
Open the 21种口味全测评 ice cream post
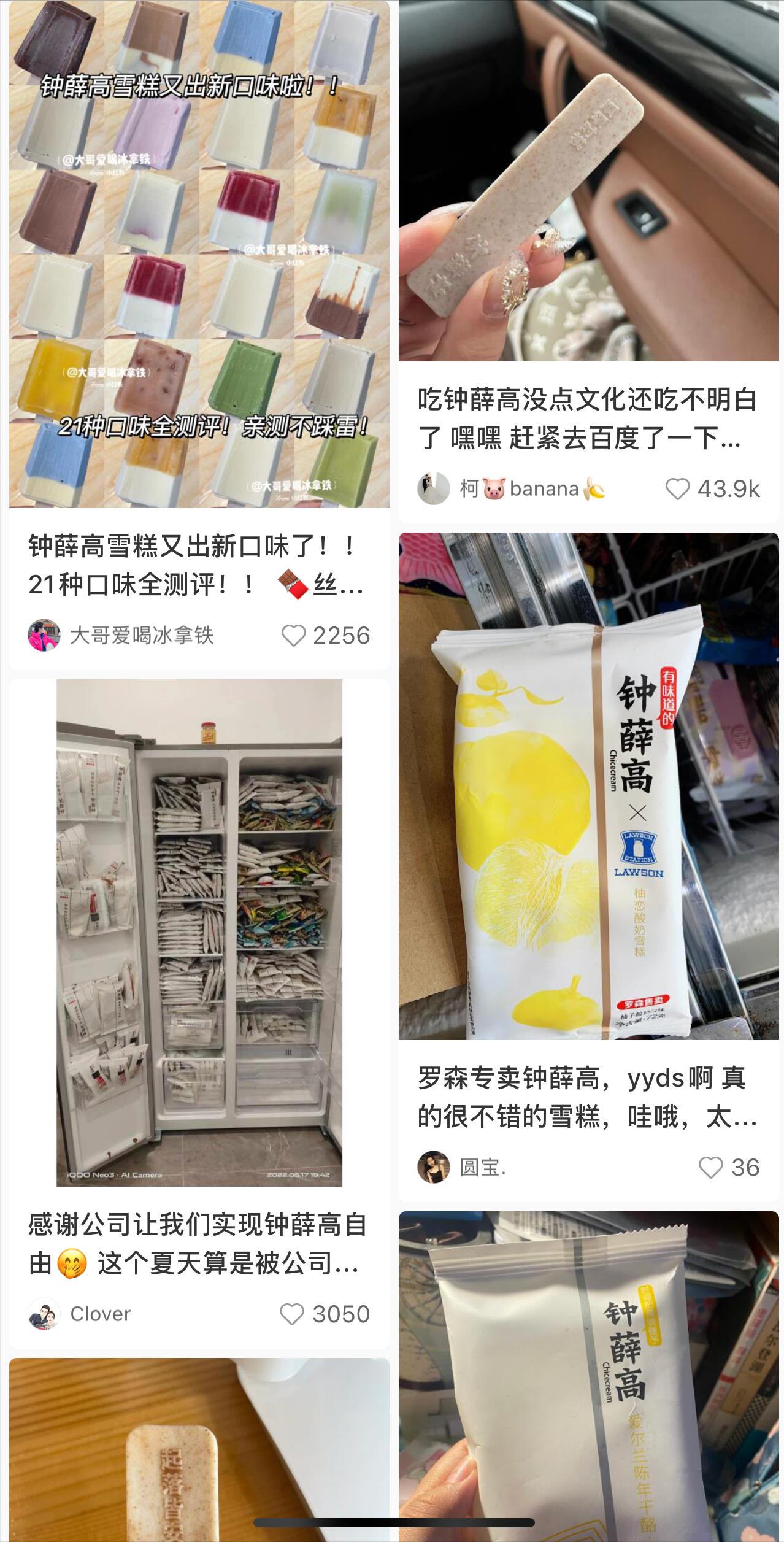click(199, 254)
